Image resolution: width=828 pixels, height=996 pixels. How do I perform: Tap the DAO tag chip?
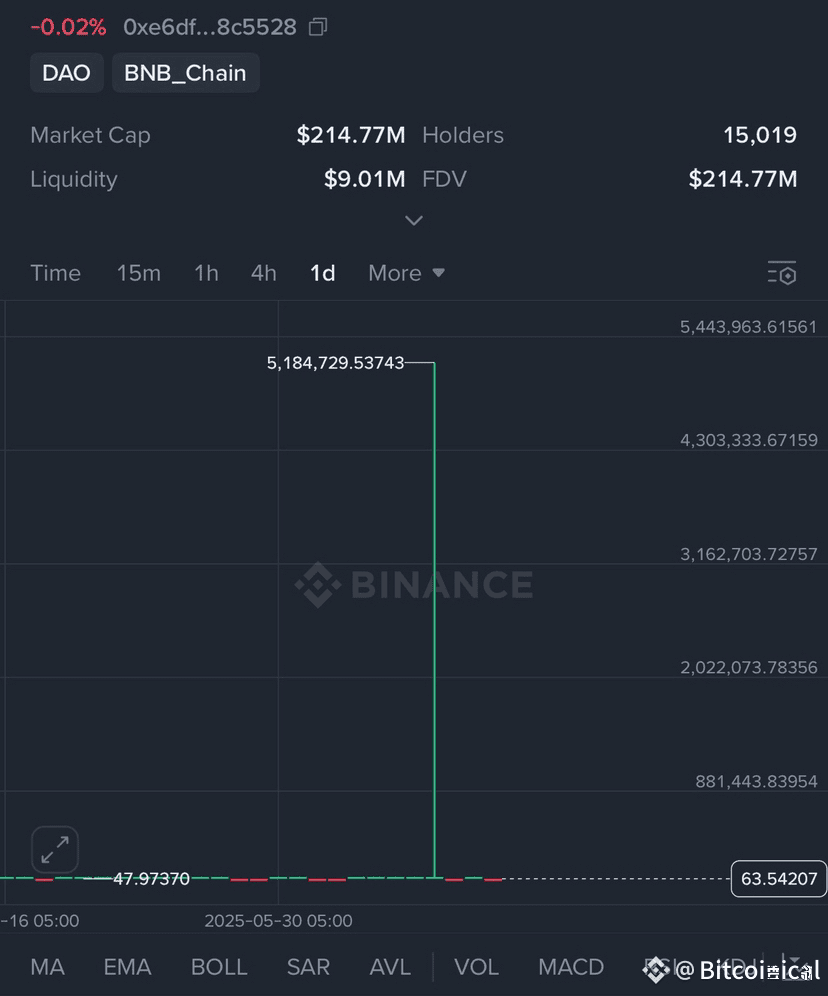pyautogui.click(x=66, y=73)
